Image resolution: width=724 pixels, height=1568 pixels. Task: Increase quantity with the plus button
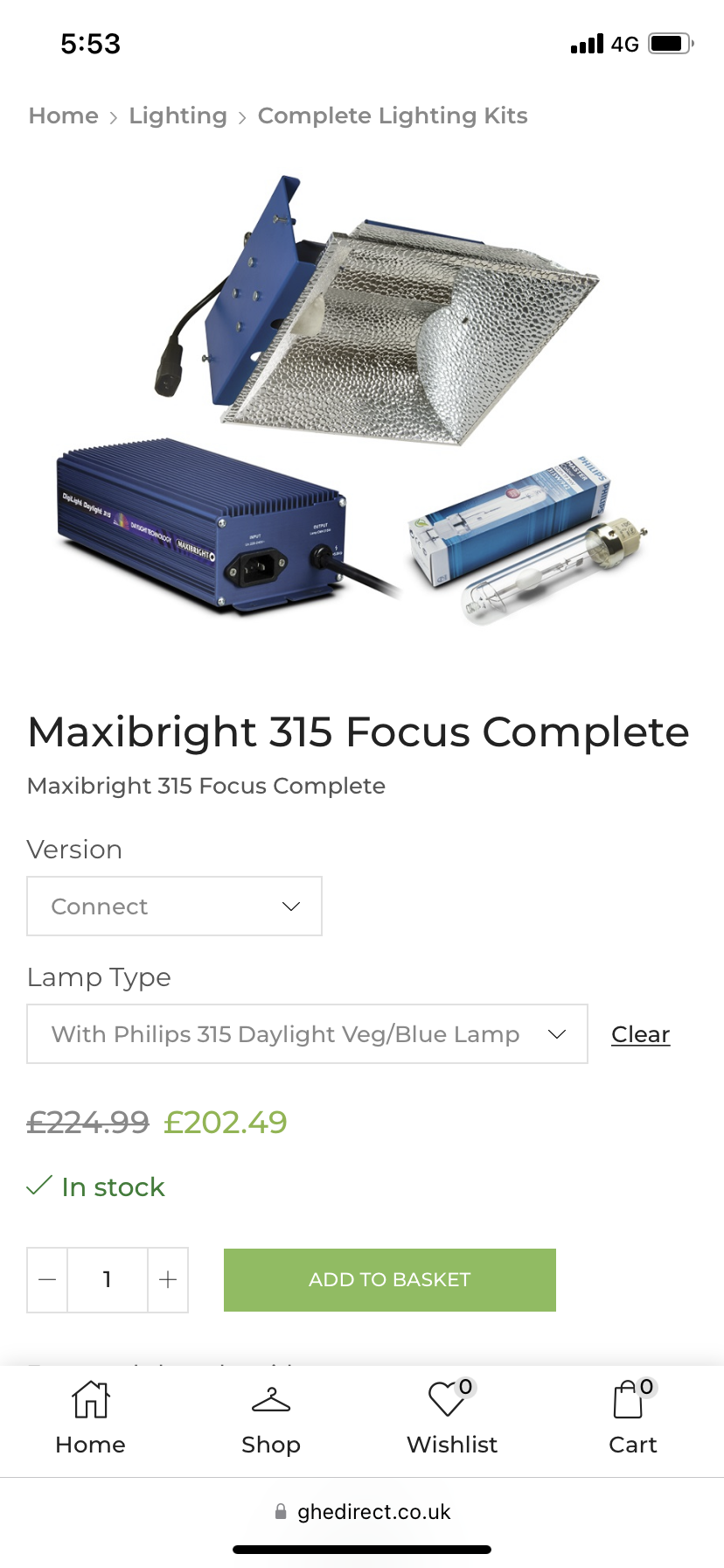(168, 1280)
